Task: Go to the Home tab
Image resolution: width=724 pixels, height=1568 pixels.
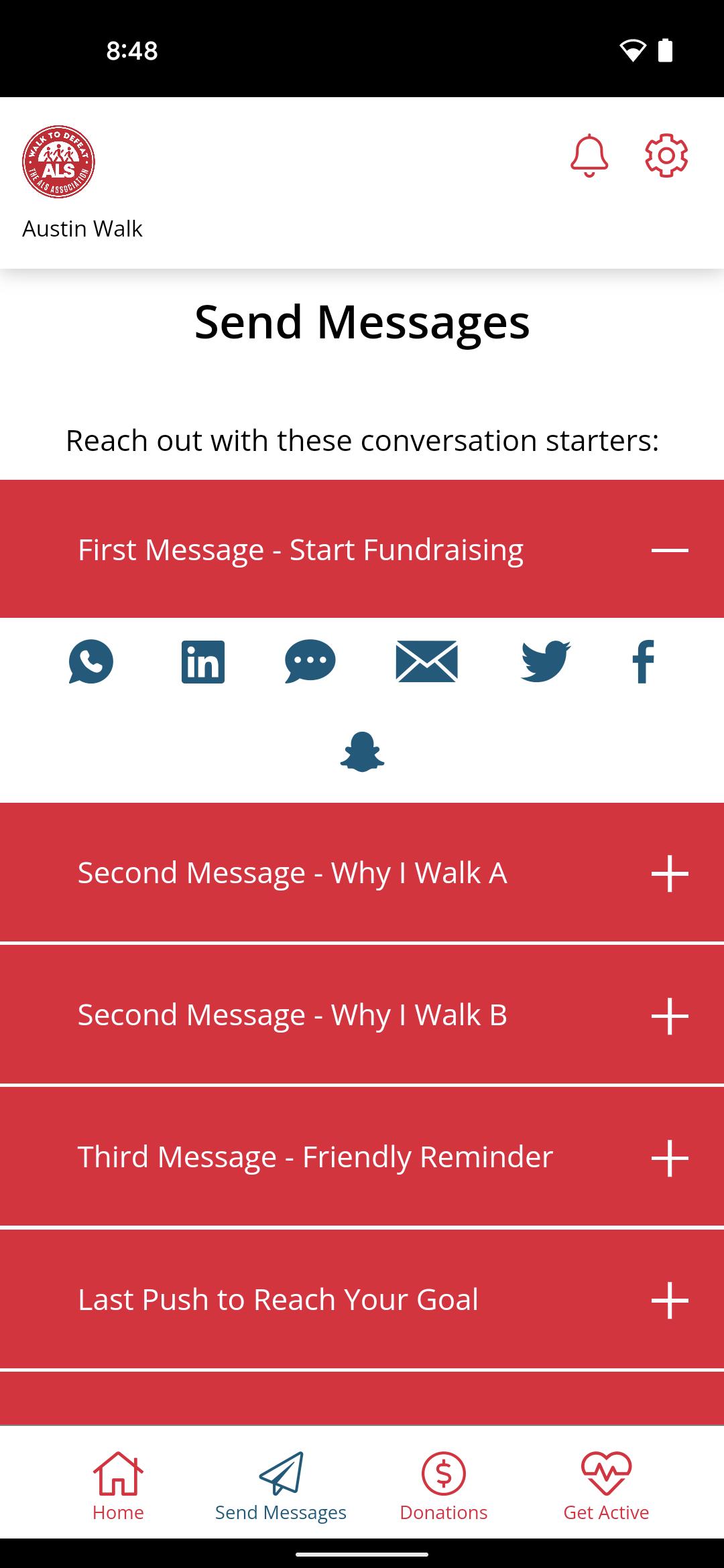Action: point(118,1486)
